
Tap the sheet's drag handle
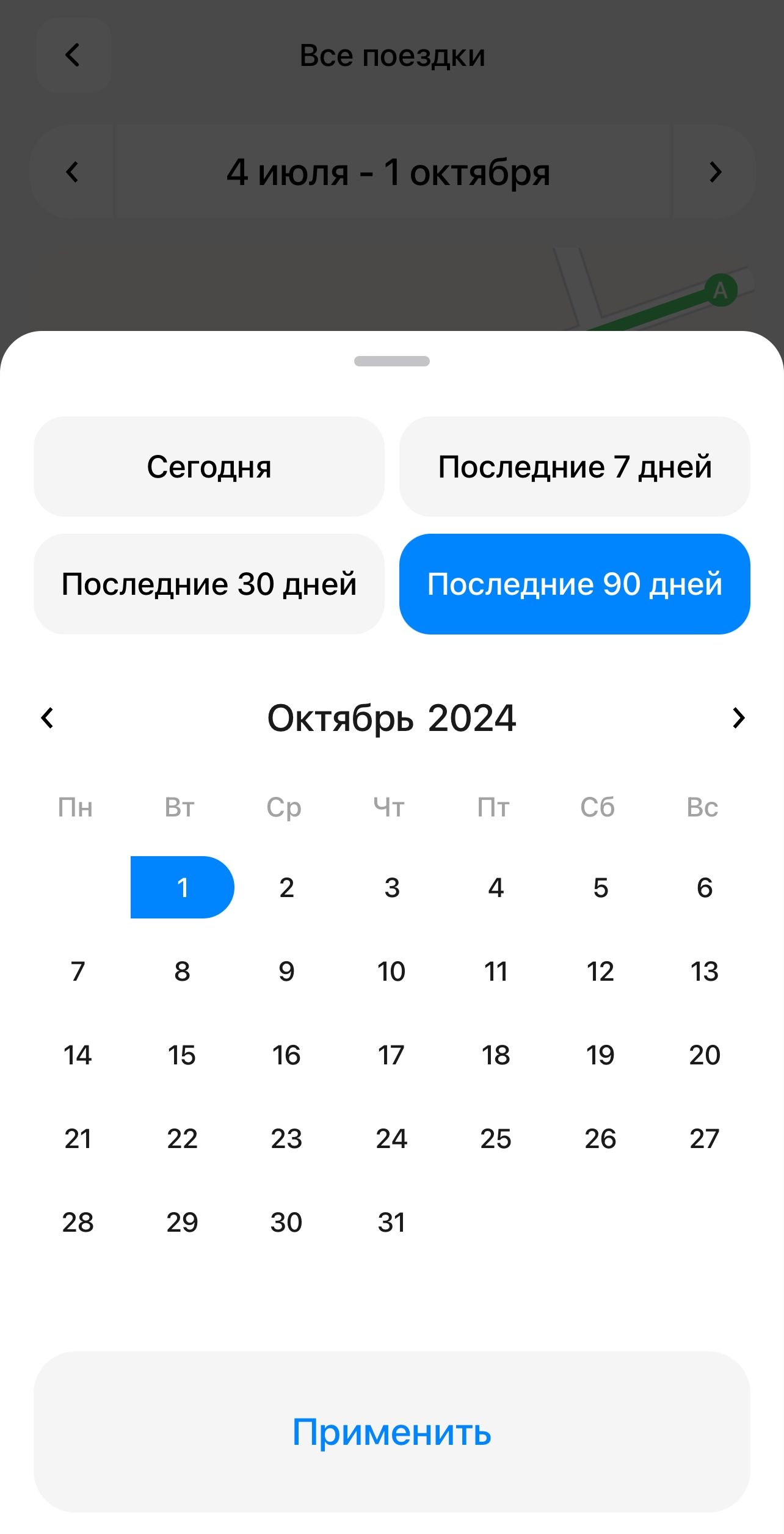(391, 361)
